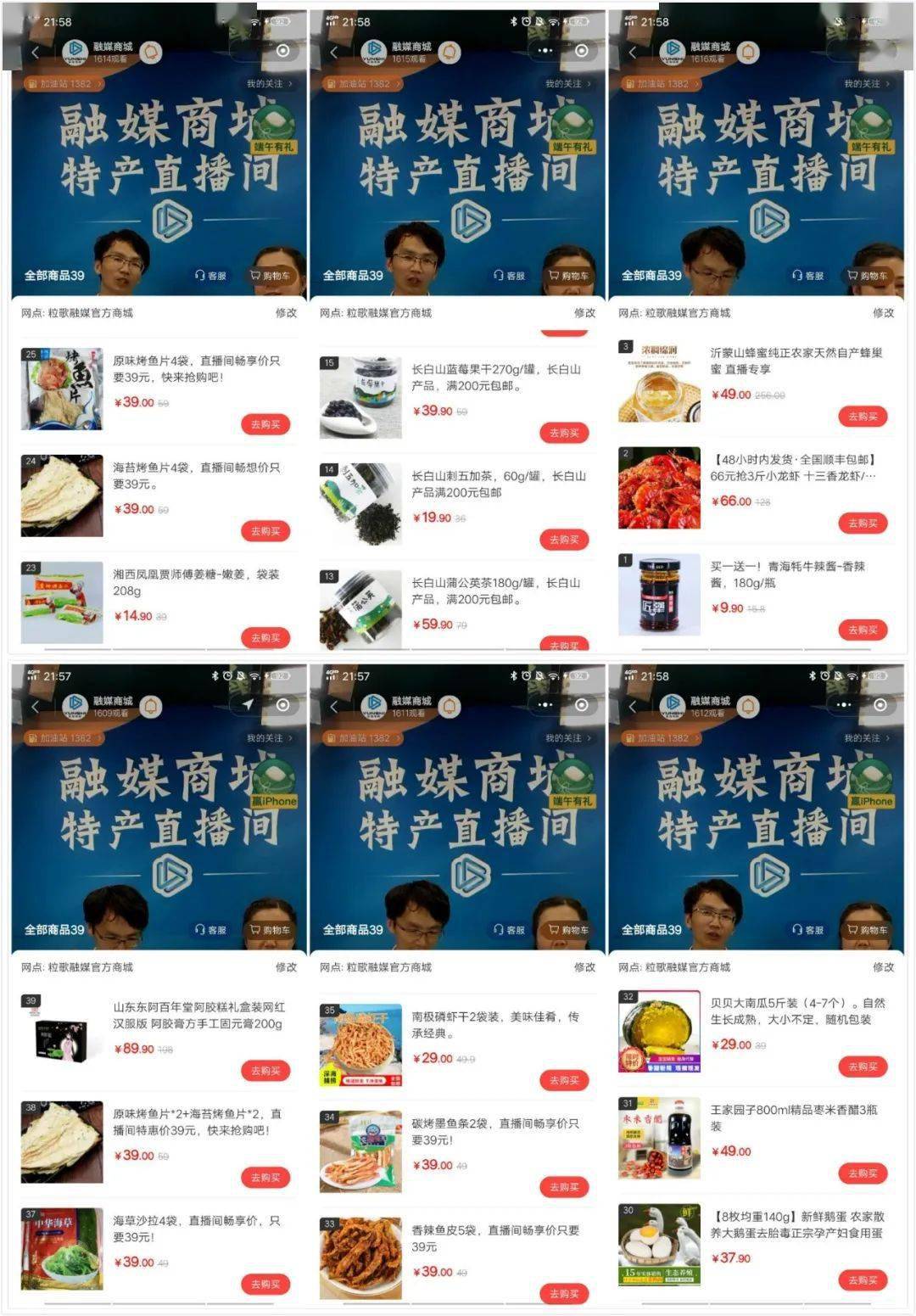Tap 去购买 for the 沂蒙山蜂蜜 honey

click(863, 416)
